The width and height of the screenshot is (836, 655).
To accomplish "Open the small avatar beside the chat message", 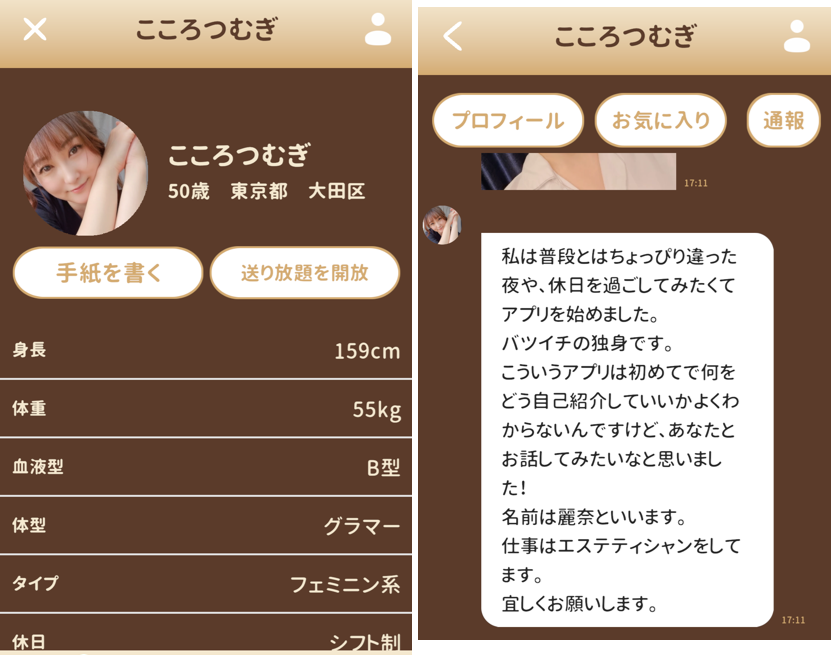I will tap(442, 225).
